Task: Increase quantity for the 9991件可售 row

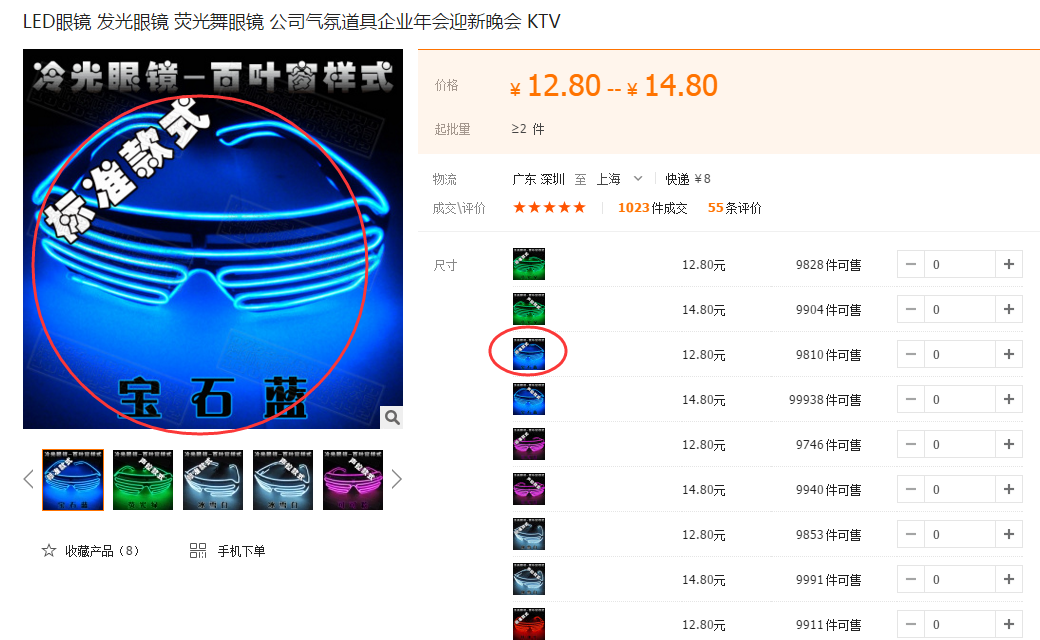Action: coord(1009,580)
